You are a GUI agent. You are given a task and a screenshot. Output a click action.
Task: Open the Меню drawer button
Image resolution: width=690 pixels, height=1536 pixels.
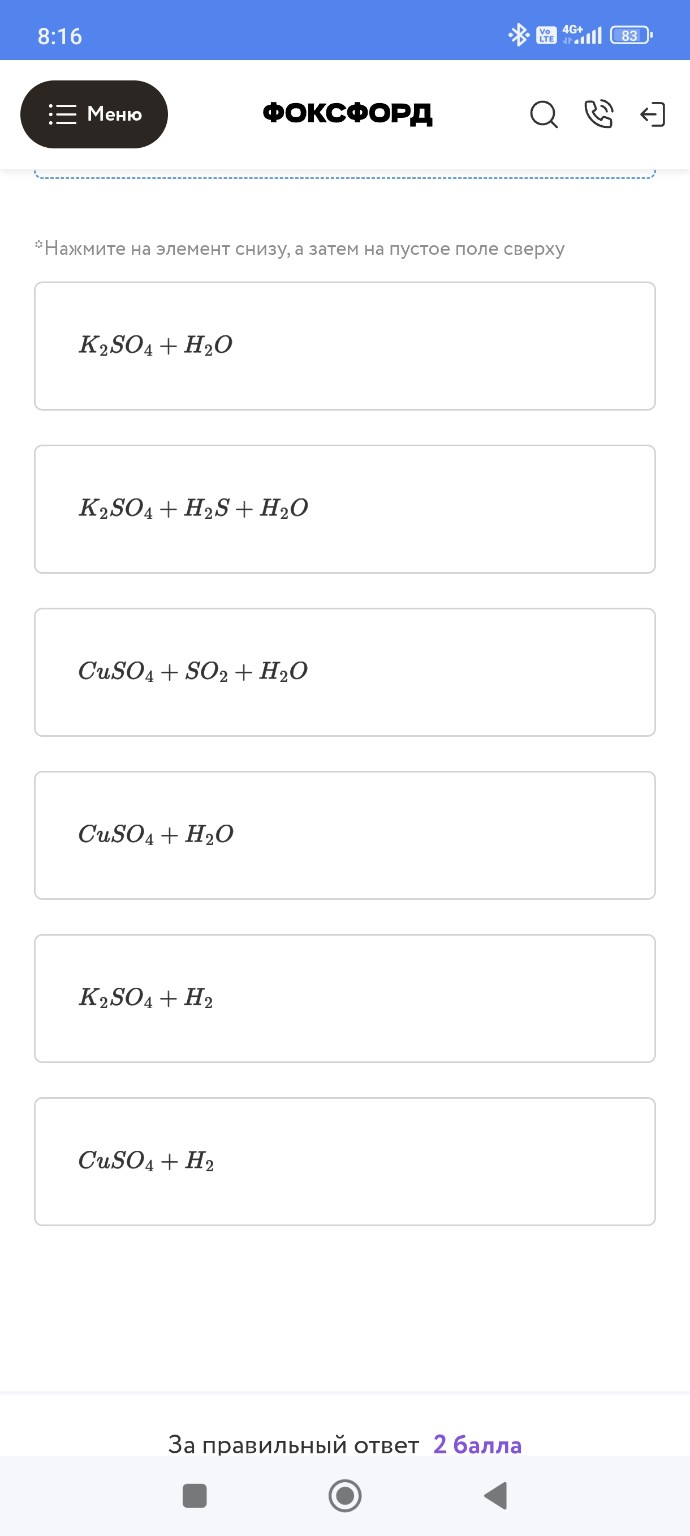pos(94,114)
